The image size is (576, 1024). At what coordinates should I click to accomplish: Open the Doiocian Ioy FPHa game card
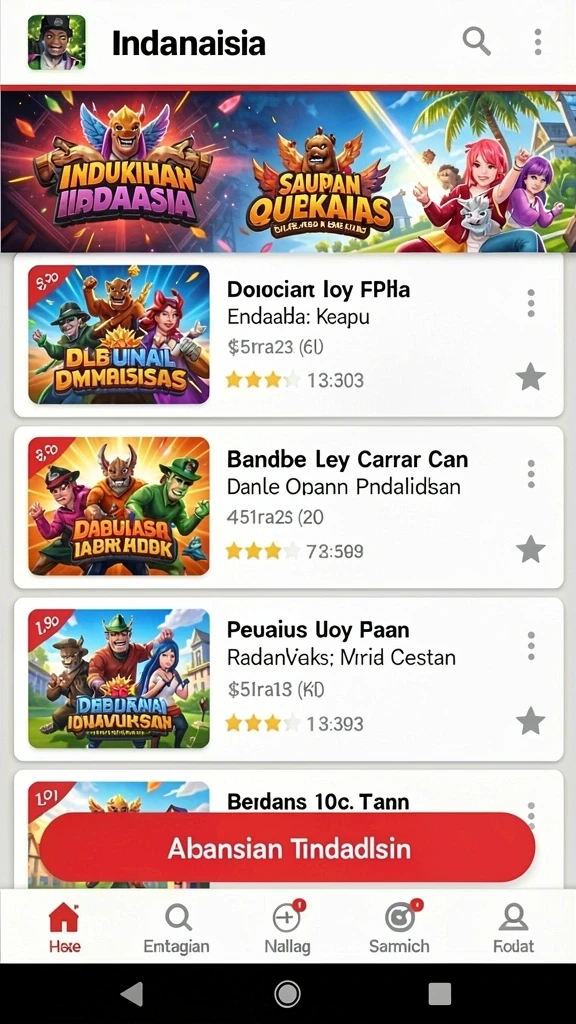pyautogui.click(x=288, y=335)
